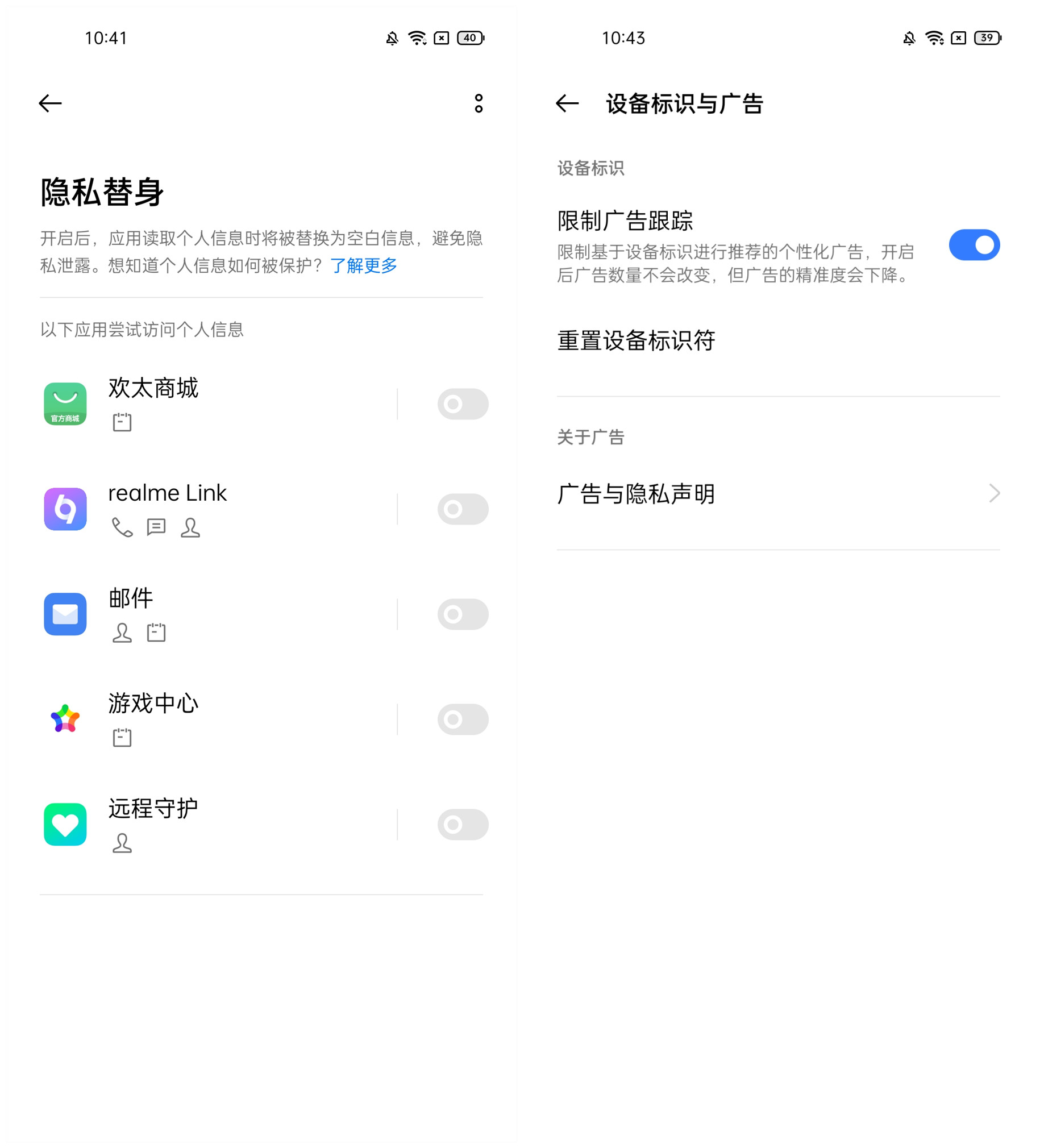Go back from the 隐私替身 page
1040x1148 pixels.
50,103
